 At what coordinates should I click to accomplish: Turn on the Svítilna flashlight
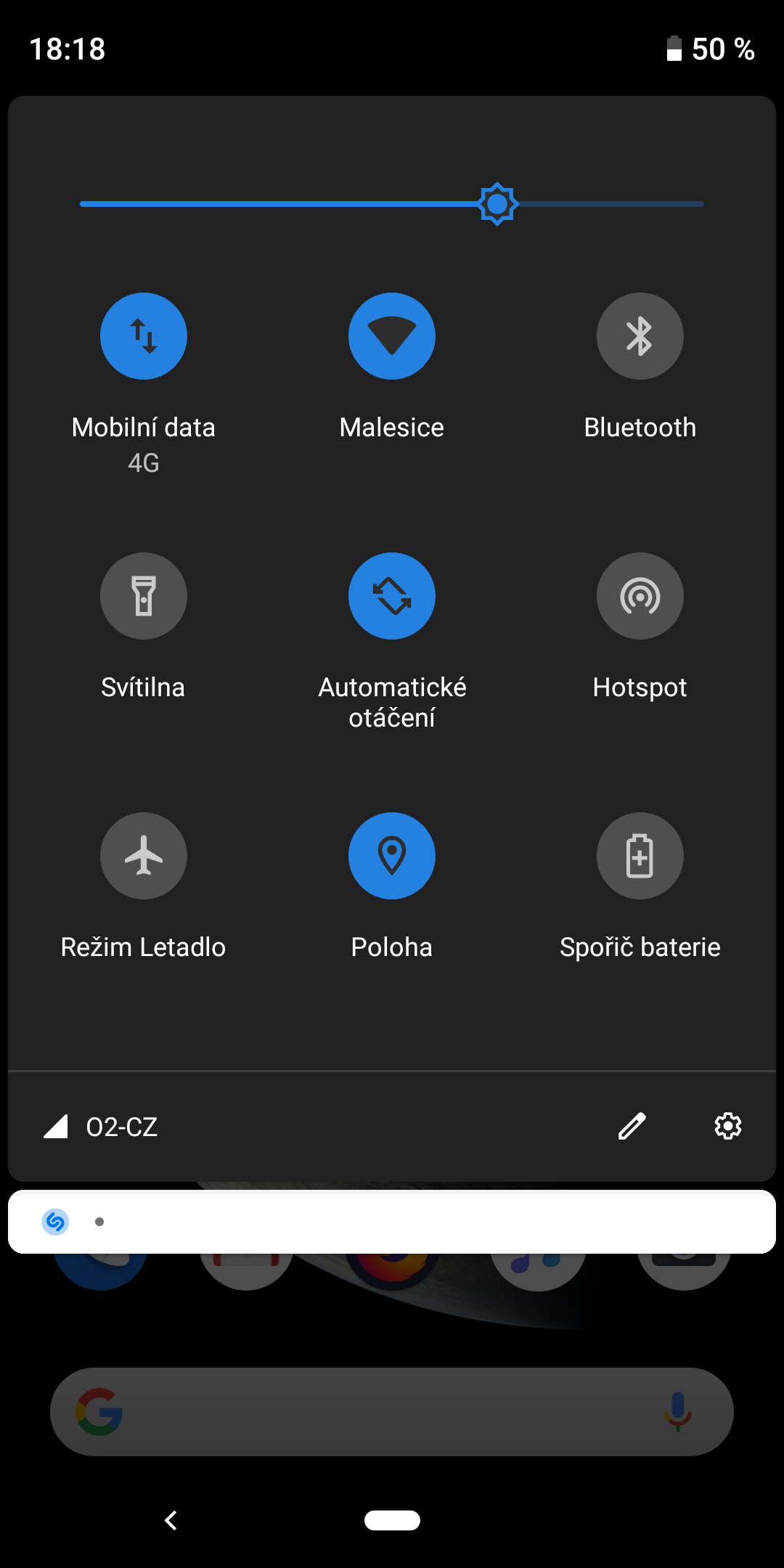[x=144, y=596]
